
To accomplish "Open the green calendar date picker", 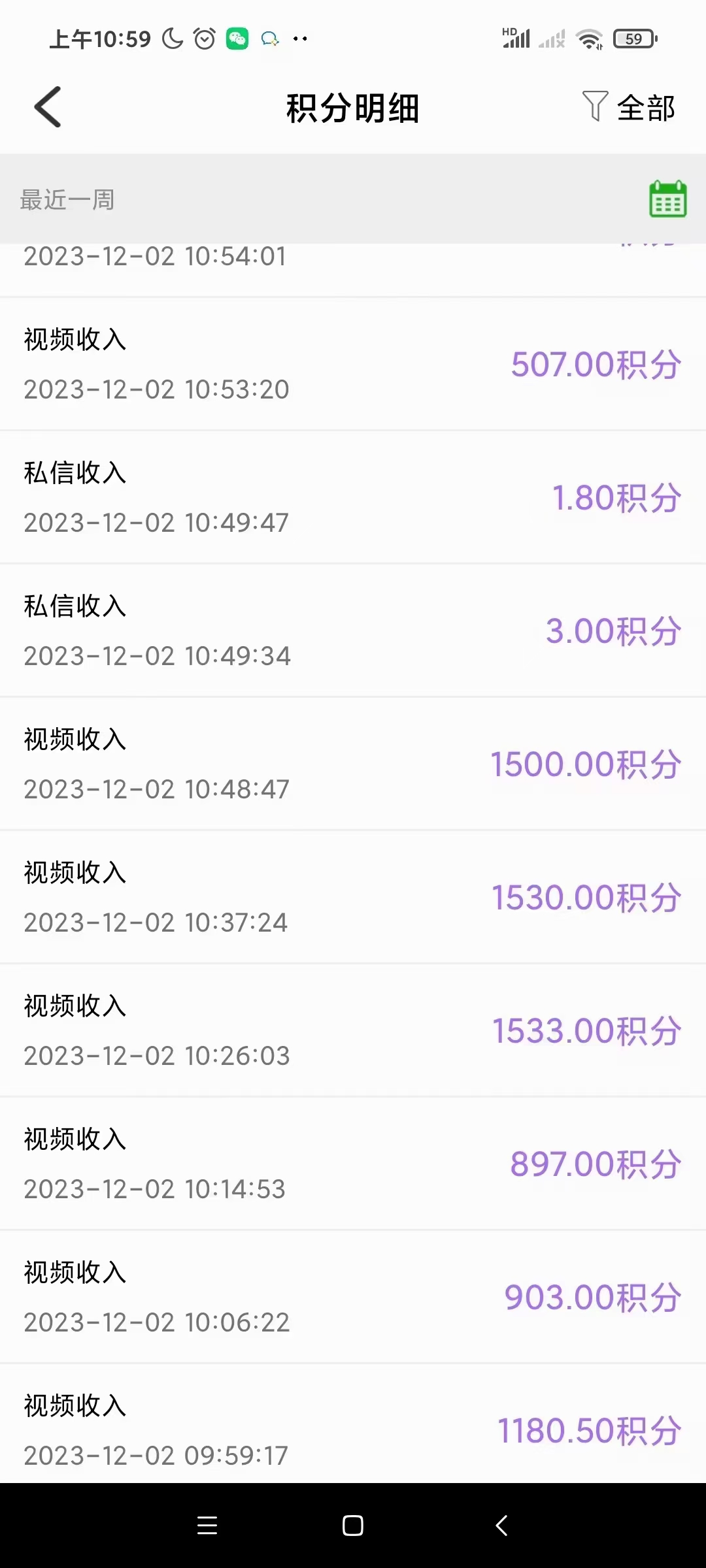I will [x=667, y=199].
